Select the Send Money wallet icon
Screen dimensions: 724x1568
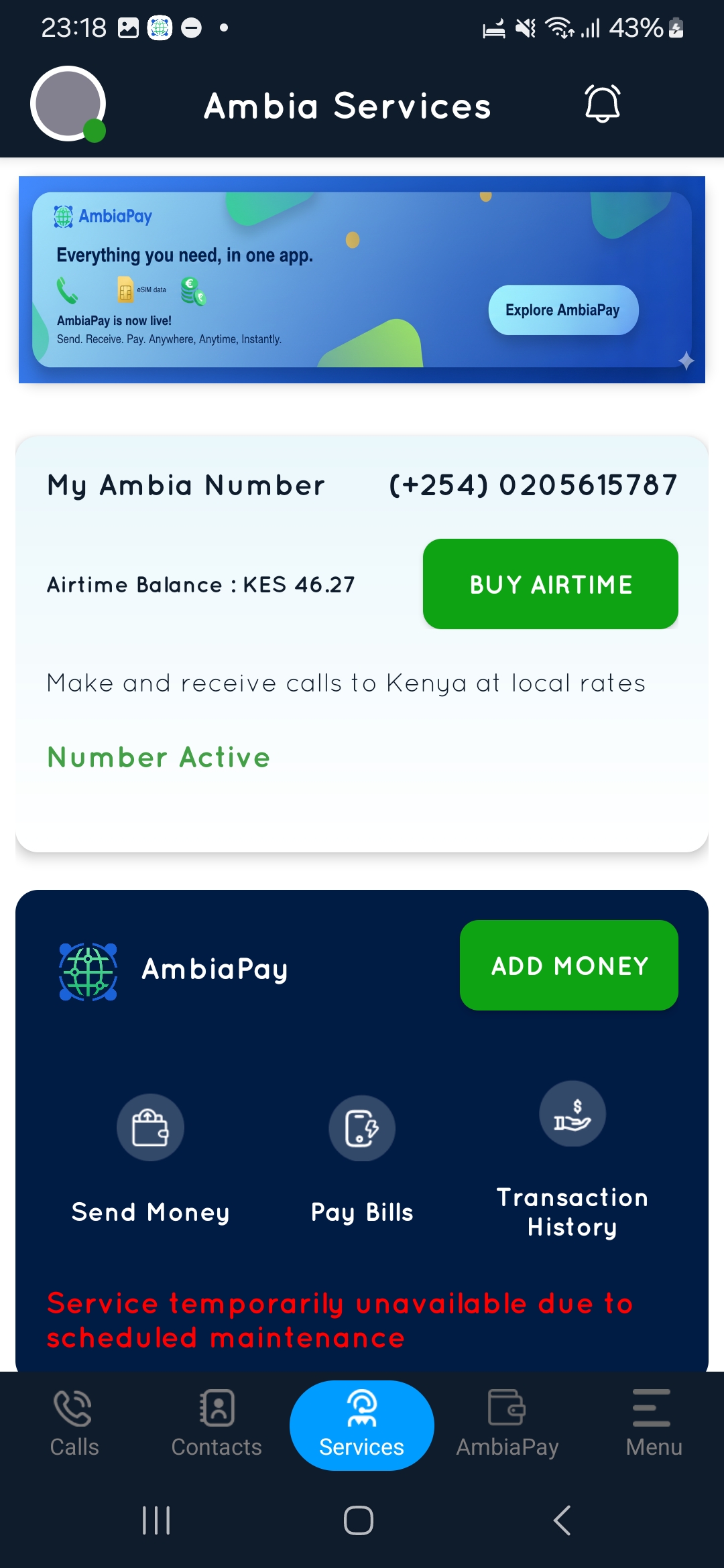(150, 1127)
